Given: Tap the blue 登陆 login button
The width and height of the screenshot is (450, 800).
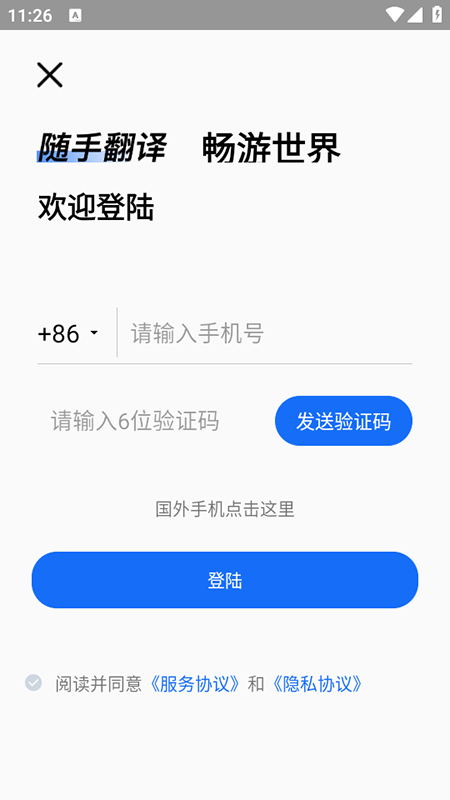Looking at the screenshot, I should click(x=225, y=580).
